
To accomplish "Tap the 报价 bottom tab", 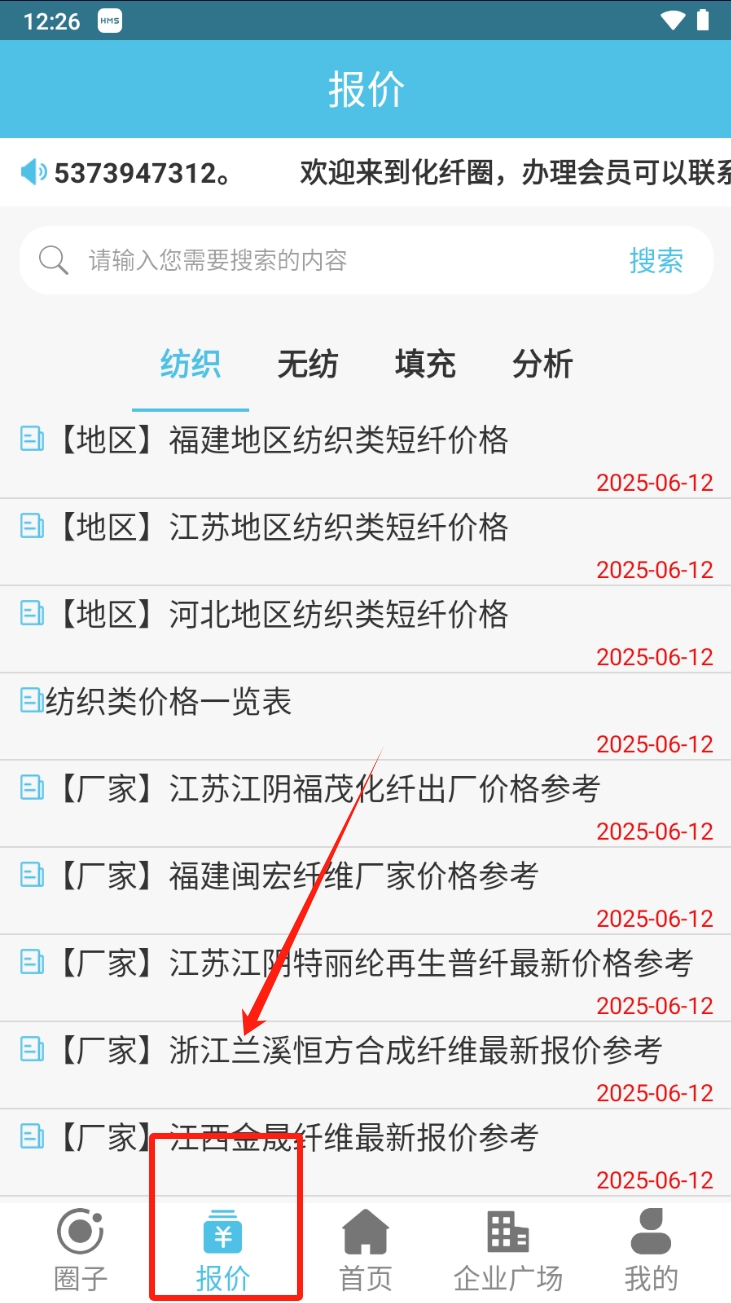I will (223, 1250).
